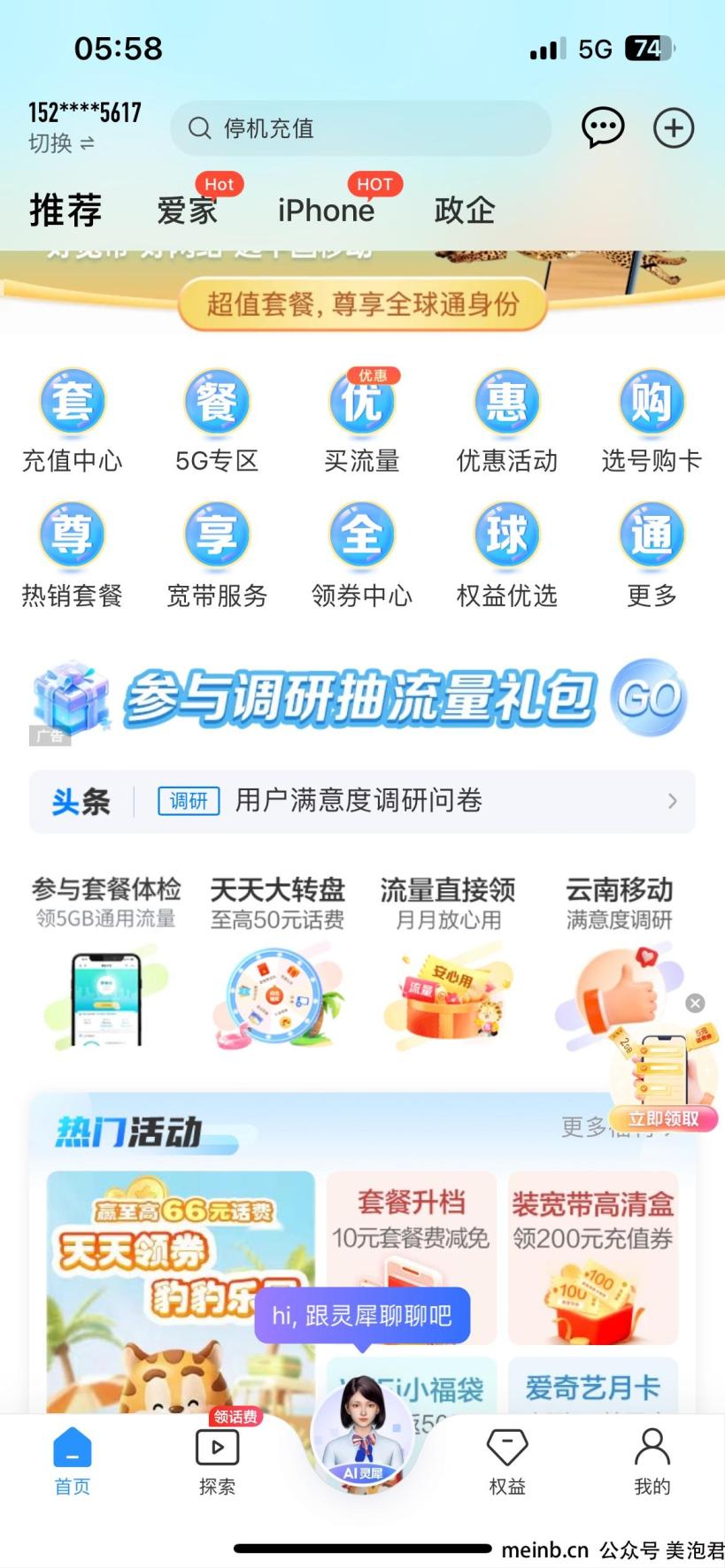The width and height of the screenshot is (725, 1568).
Task: Open 充值中心 shortcut
Action: tap(73, 421)
